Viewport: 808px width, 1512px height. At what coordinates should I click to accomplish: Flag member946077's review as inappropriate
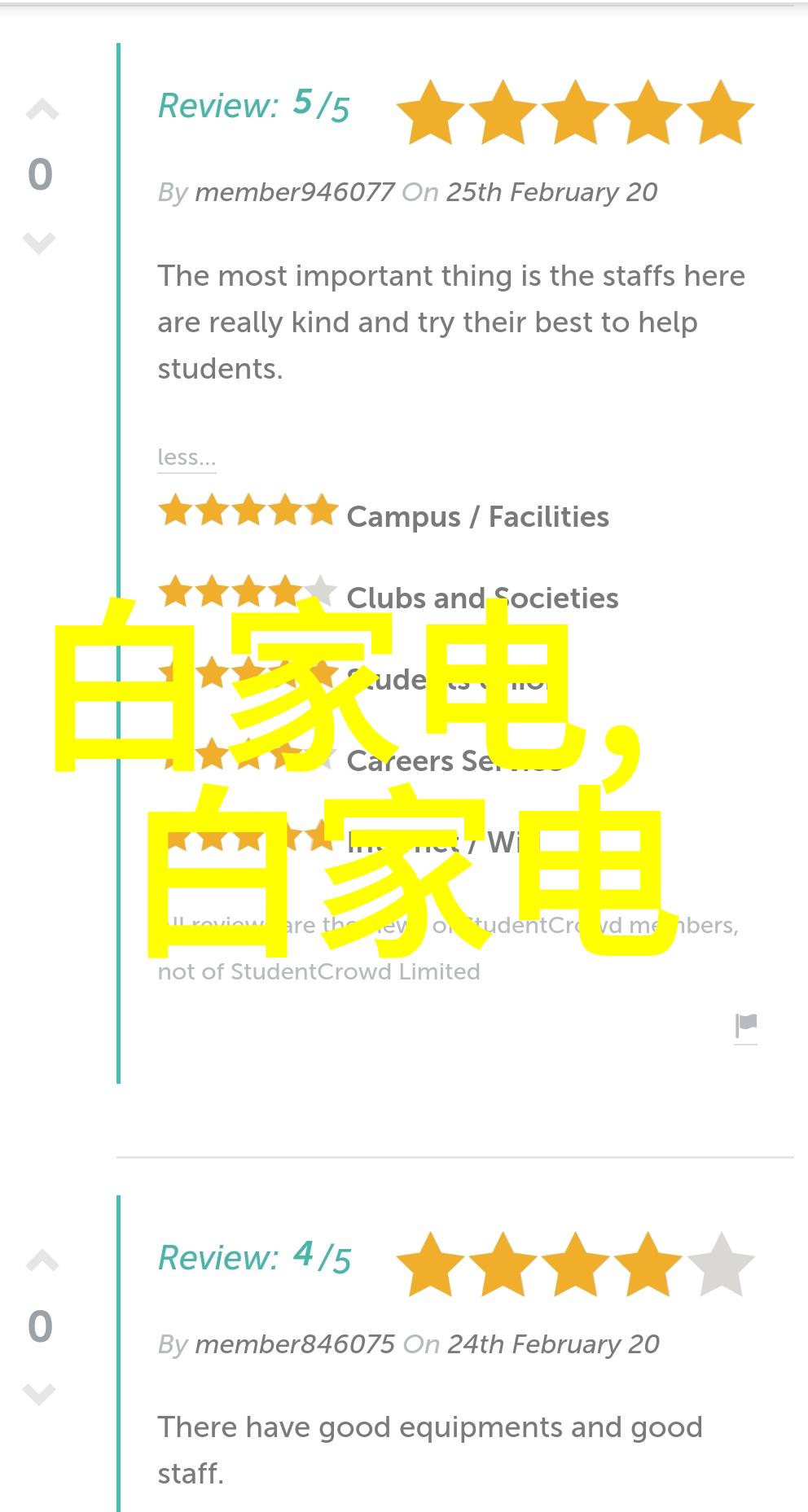pos(746,1026)
